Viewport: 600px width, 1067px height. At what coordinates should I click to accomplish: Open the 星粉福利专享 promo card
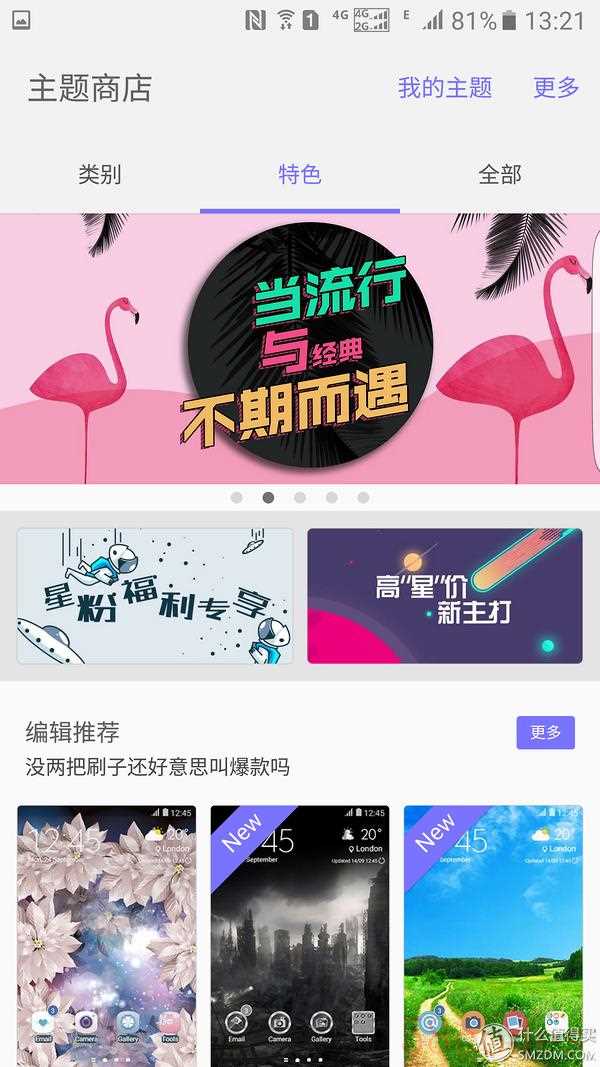tap(155, 596)
